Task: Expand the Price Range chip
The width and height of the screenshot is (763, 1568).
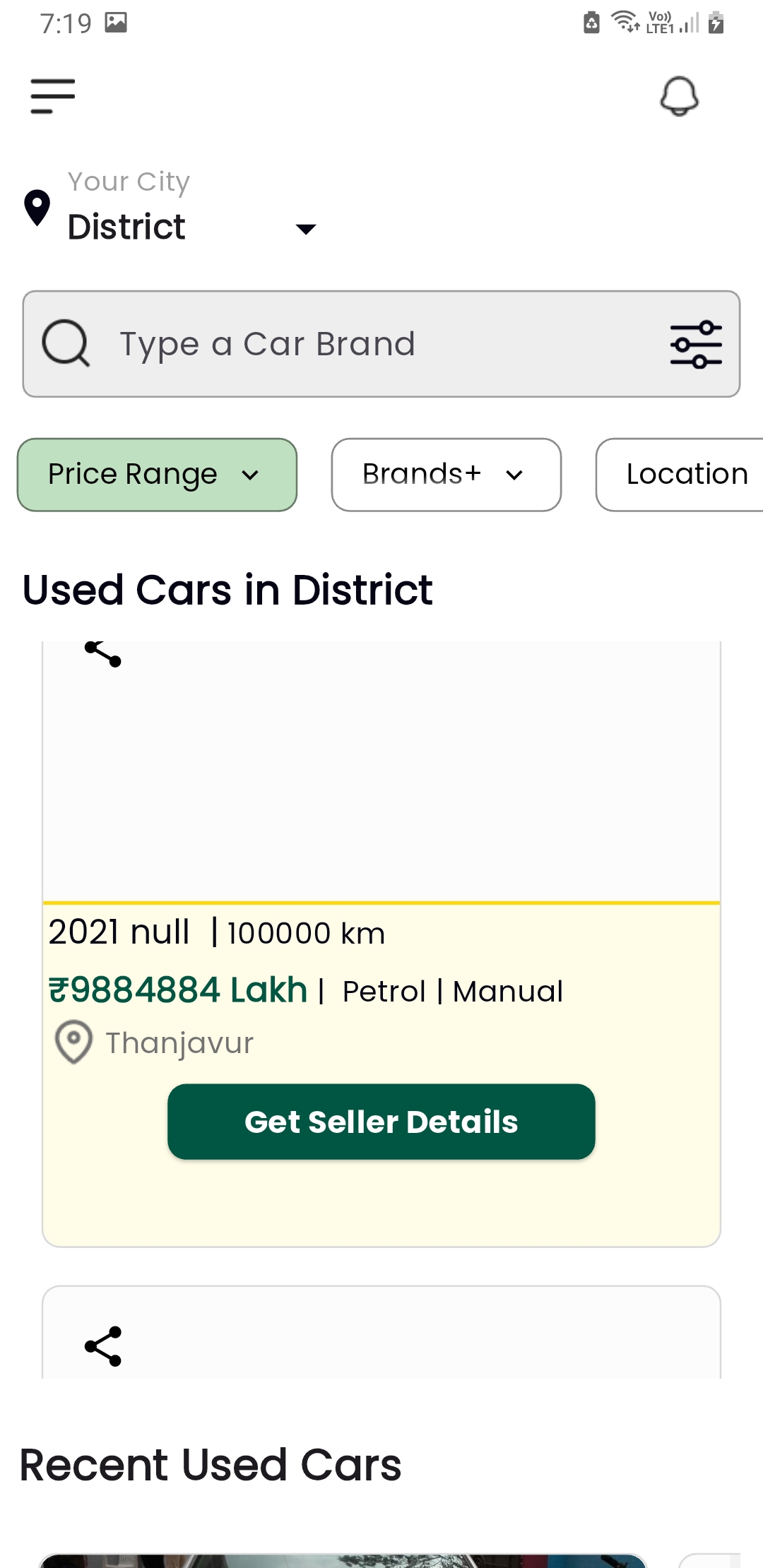Action: tap(157, 475)
